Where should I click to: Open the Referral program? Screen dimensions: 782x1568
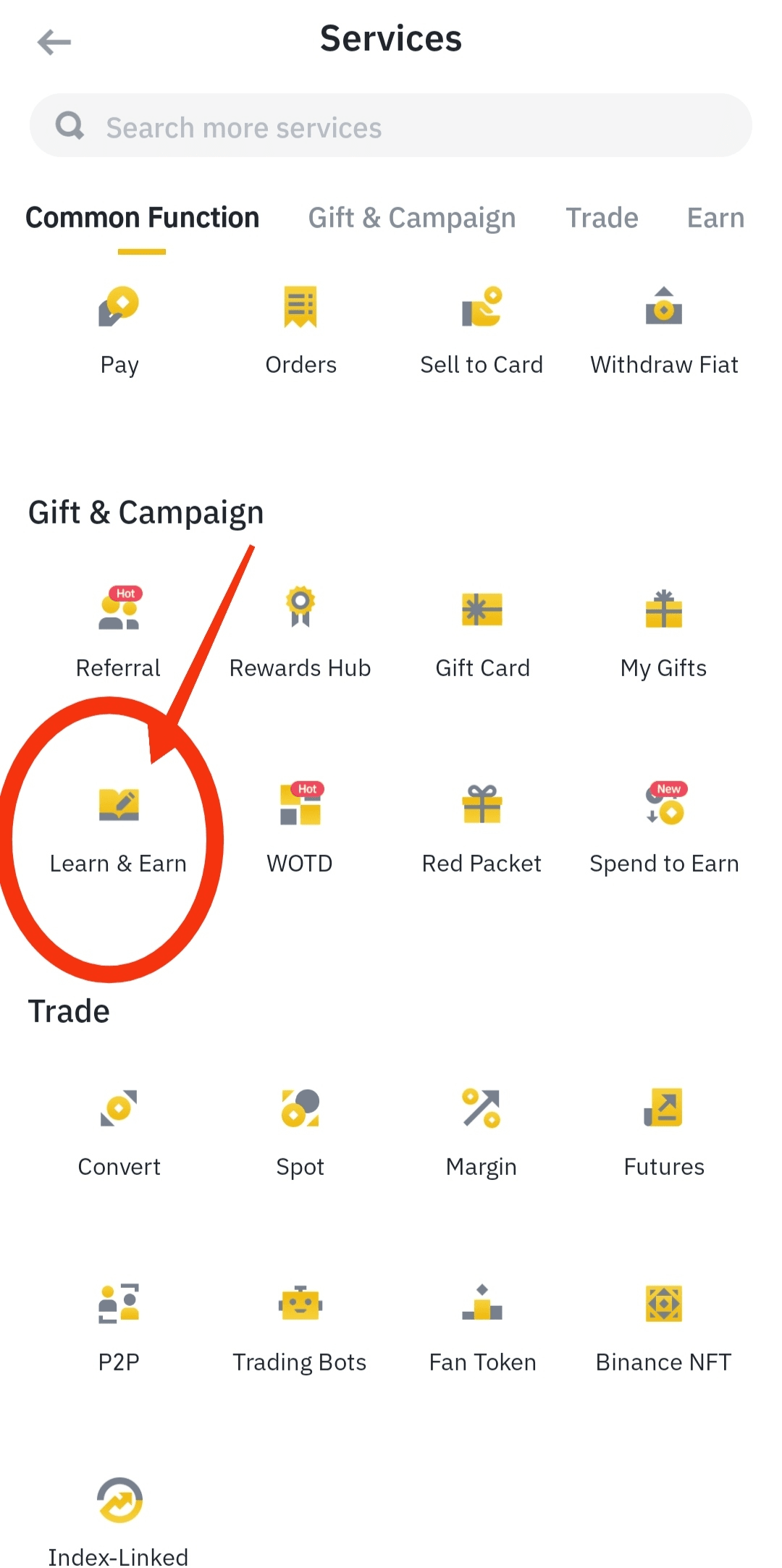click(x=119, y=631)
